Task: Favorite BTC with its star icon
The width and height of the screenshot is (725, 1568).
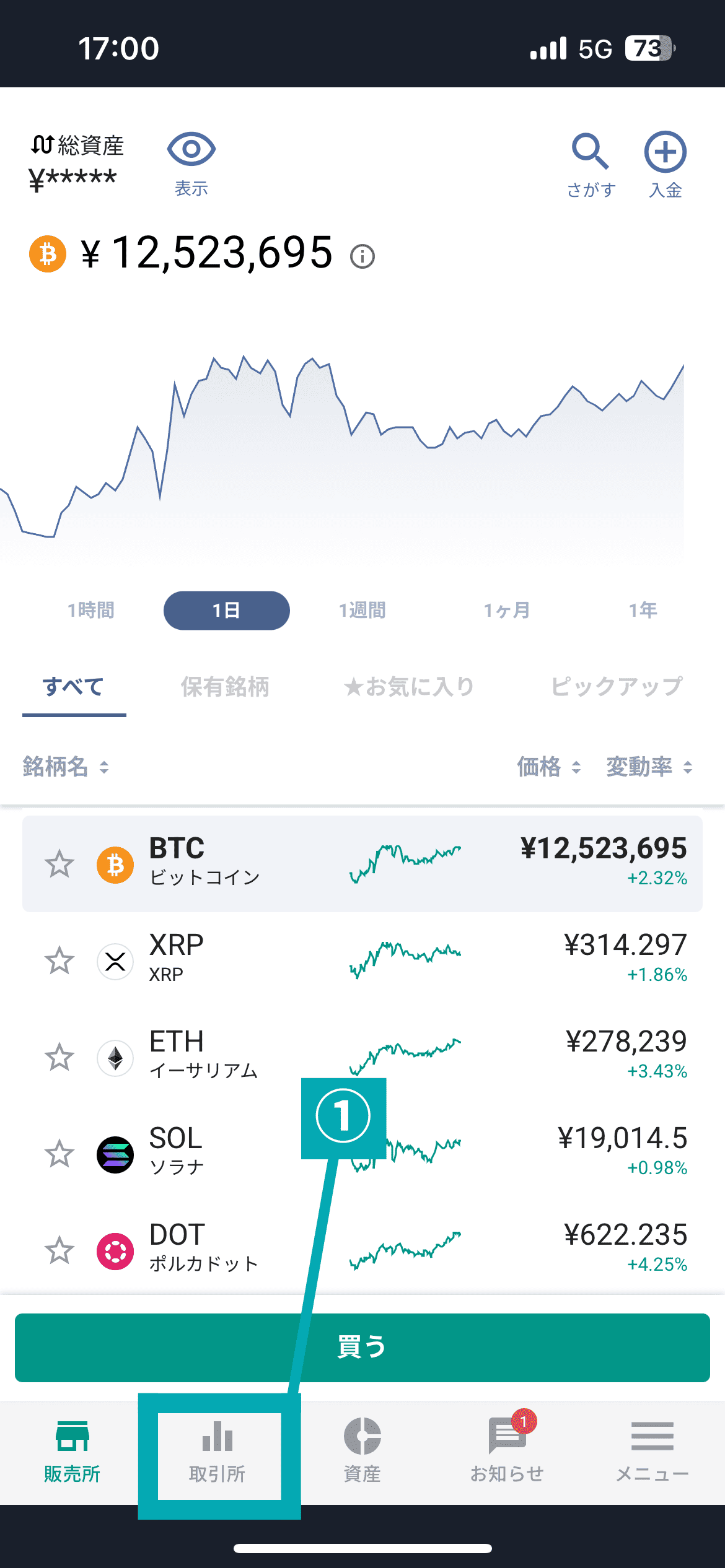Action: tap(59, 864)
